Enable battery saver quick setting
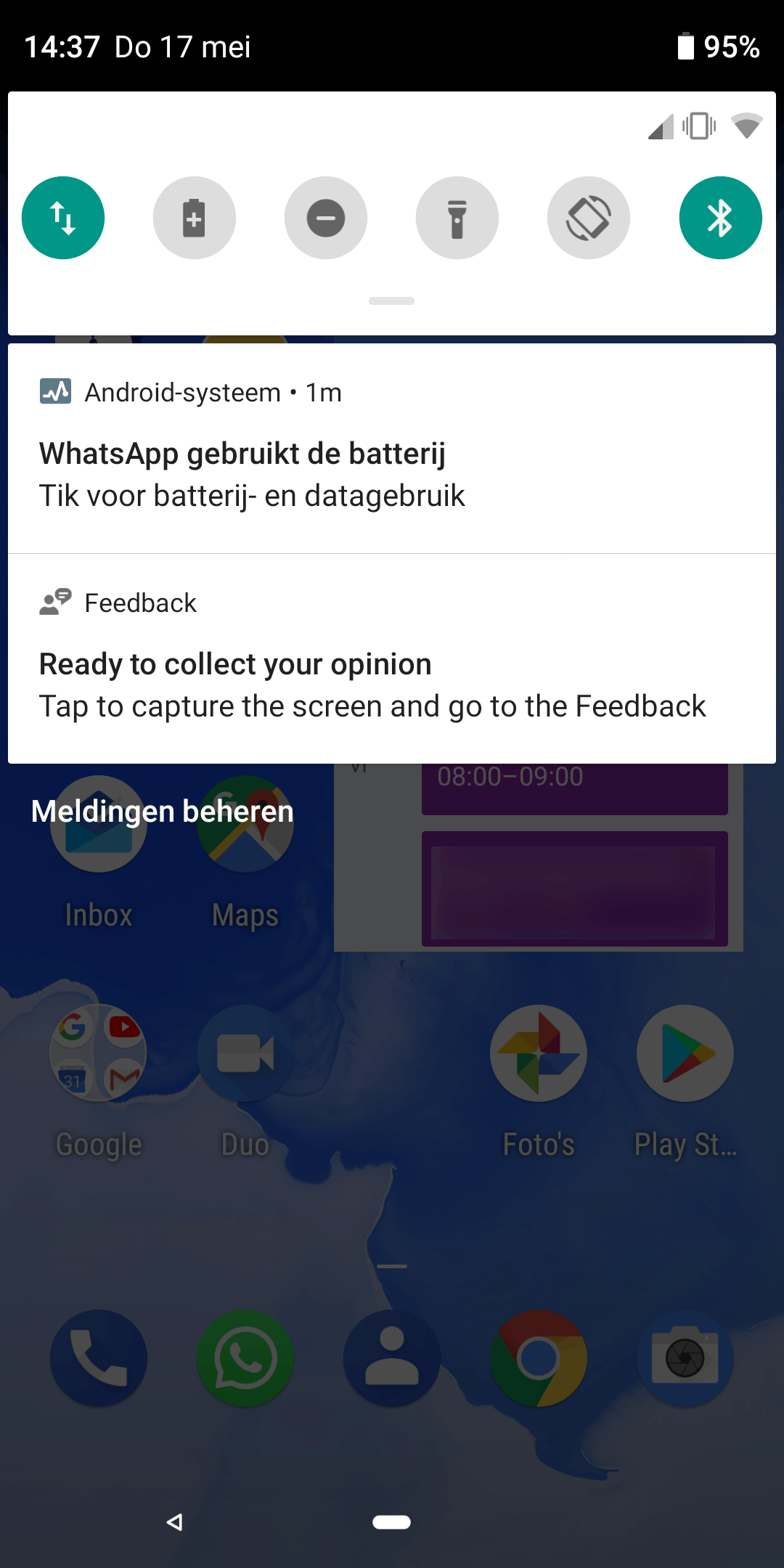This screenshot has height=1568, width=784. (x=195, y=218)
